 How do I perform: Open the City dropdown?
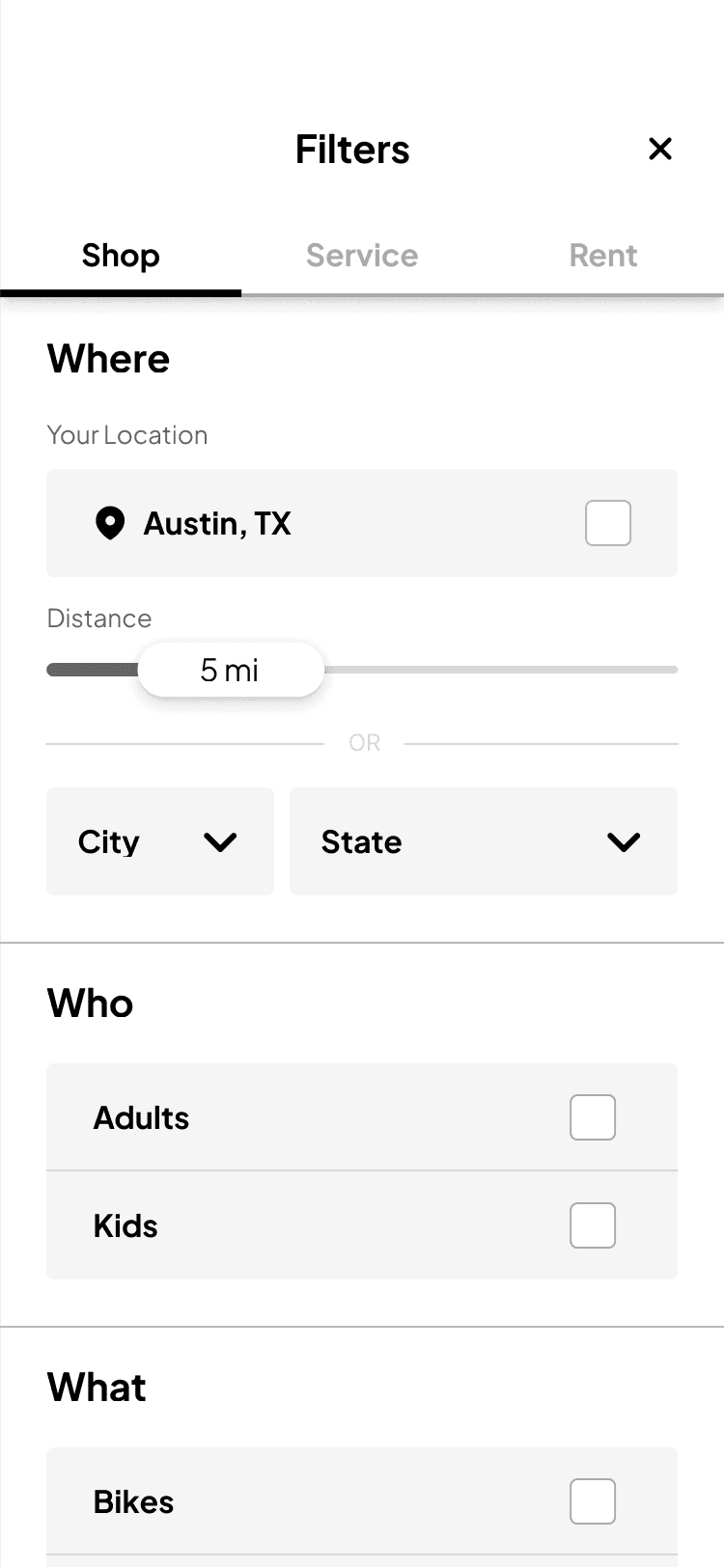(x=160, y=841)
